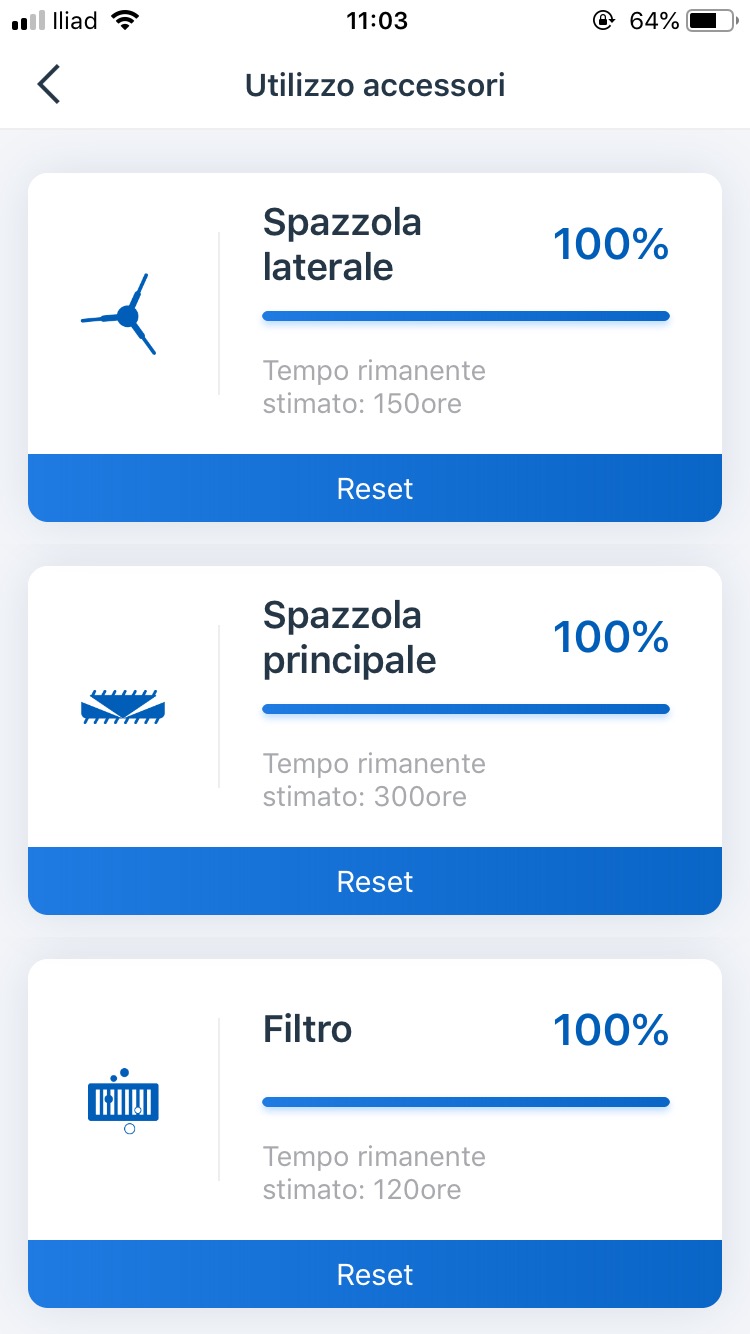Select the main brush icon

pyautogui.click(x=121, y=705)
